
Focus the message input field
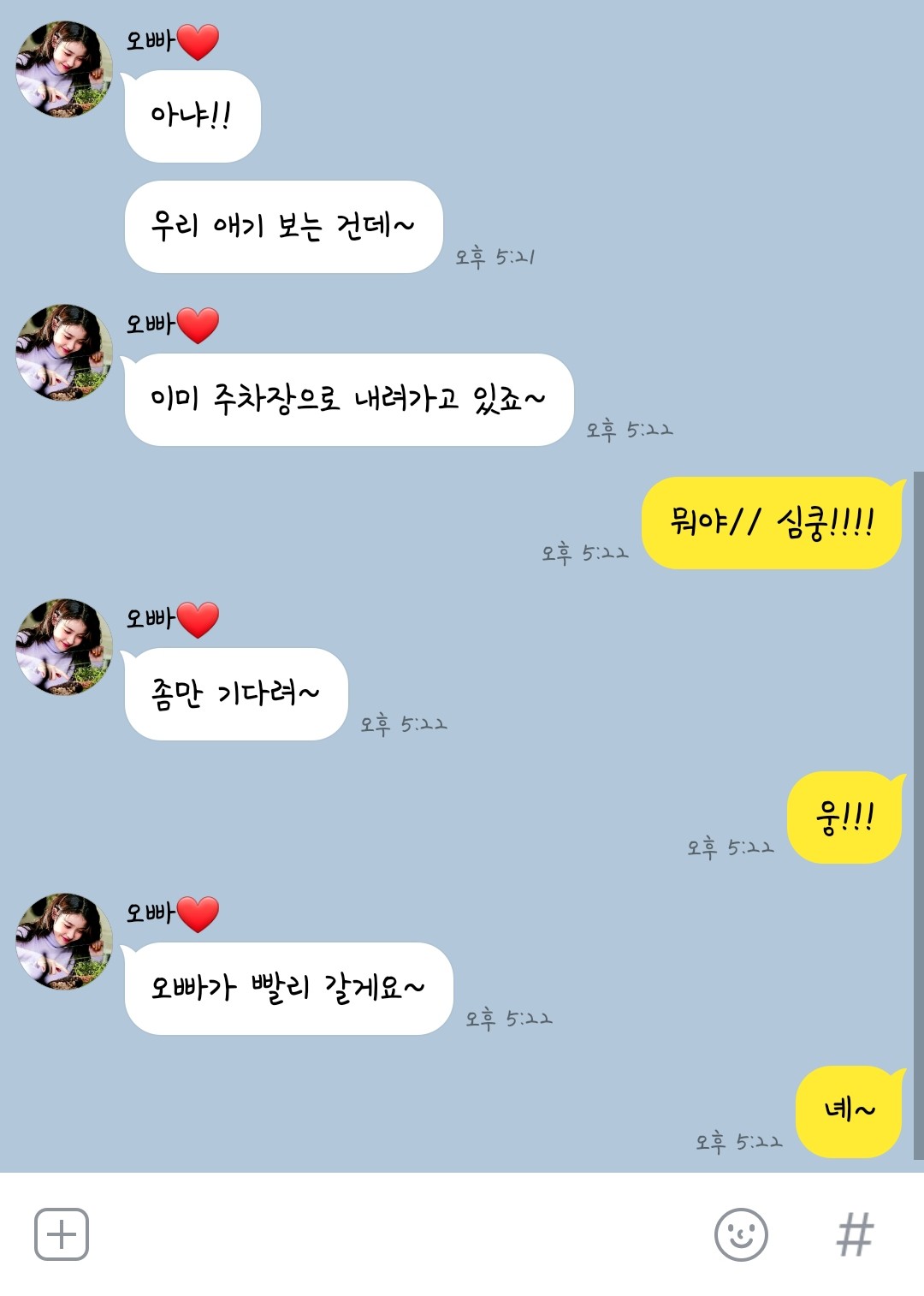[394, 1234]
